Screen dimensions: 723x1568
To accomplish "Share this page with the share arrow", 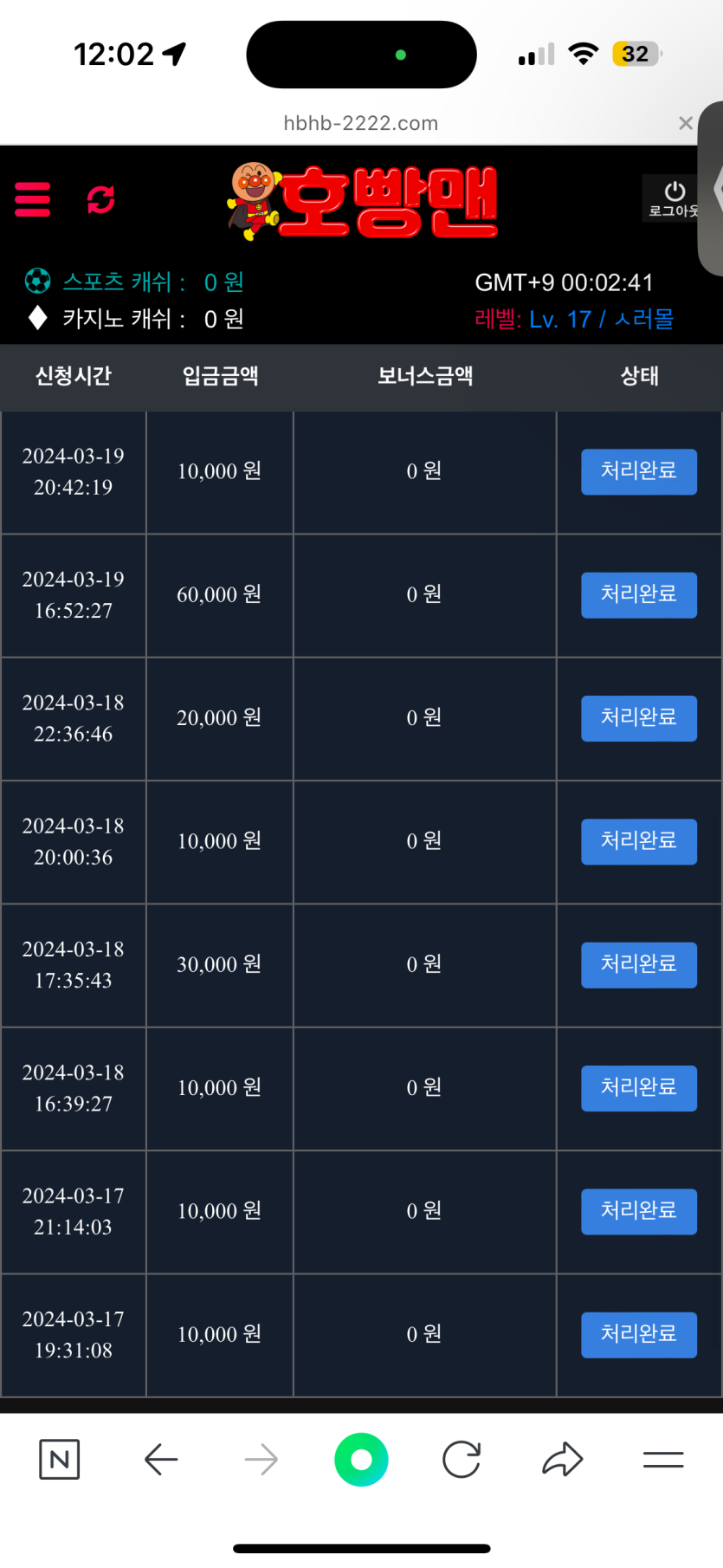I will (x=563, y=1460).
